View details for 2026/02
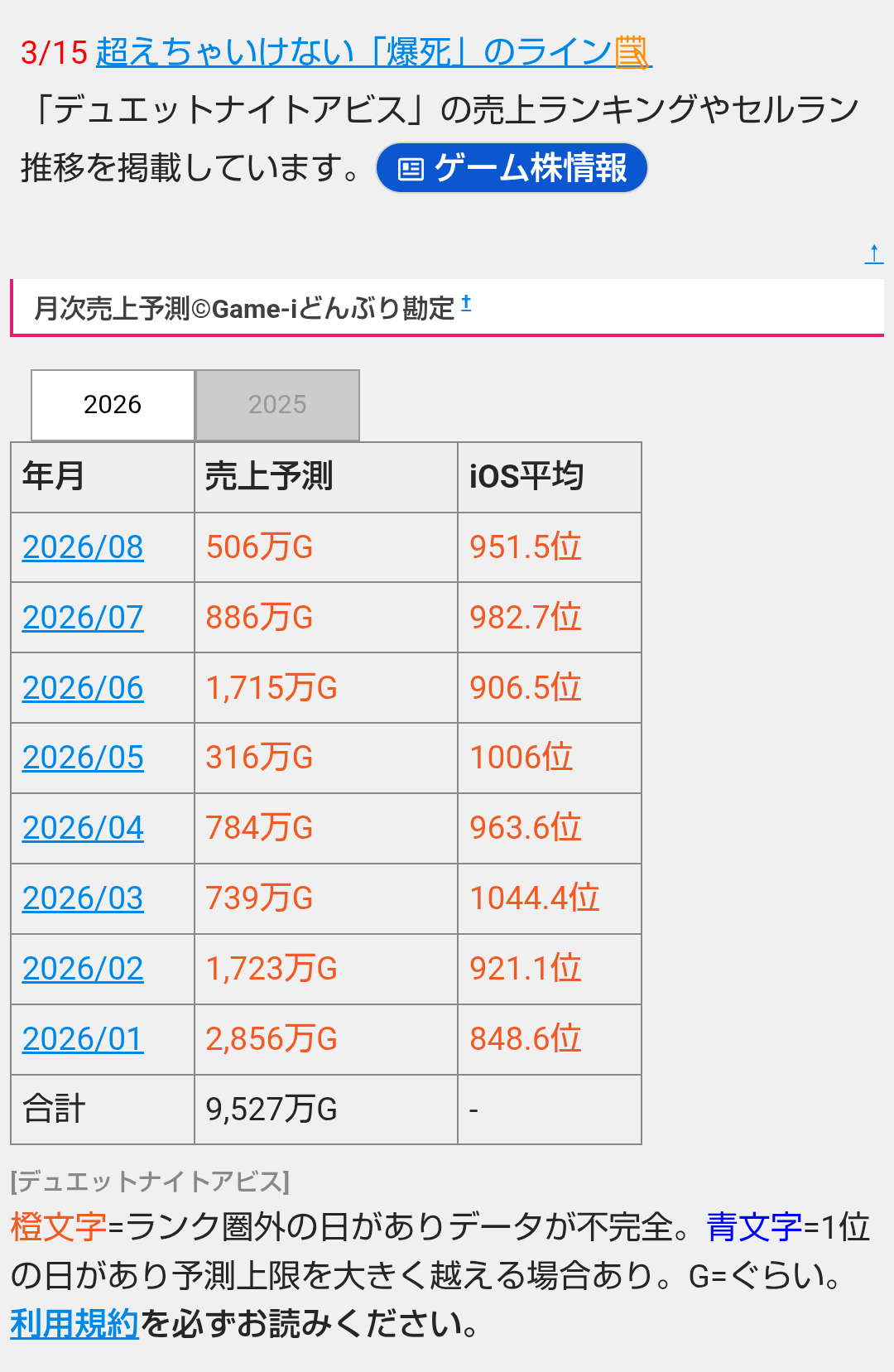The width and height of the screenshot is (894, 1372). point(83,969)
